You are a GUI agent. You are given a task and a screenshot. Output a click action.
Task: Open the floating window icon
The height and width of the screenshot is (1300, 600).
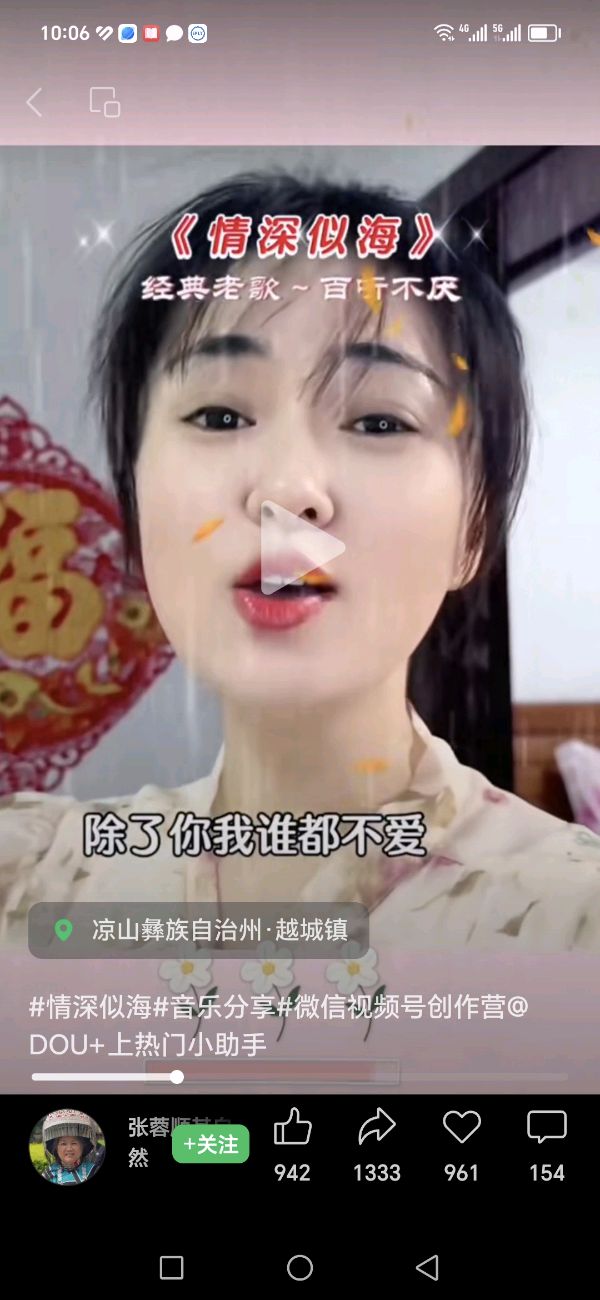[105, 102]
